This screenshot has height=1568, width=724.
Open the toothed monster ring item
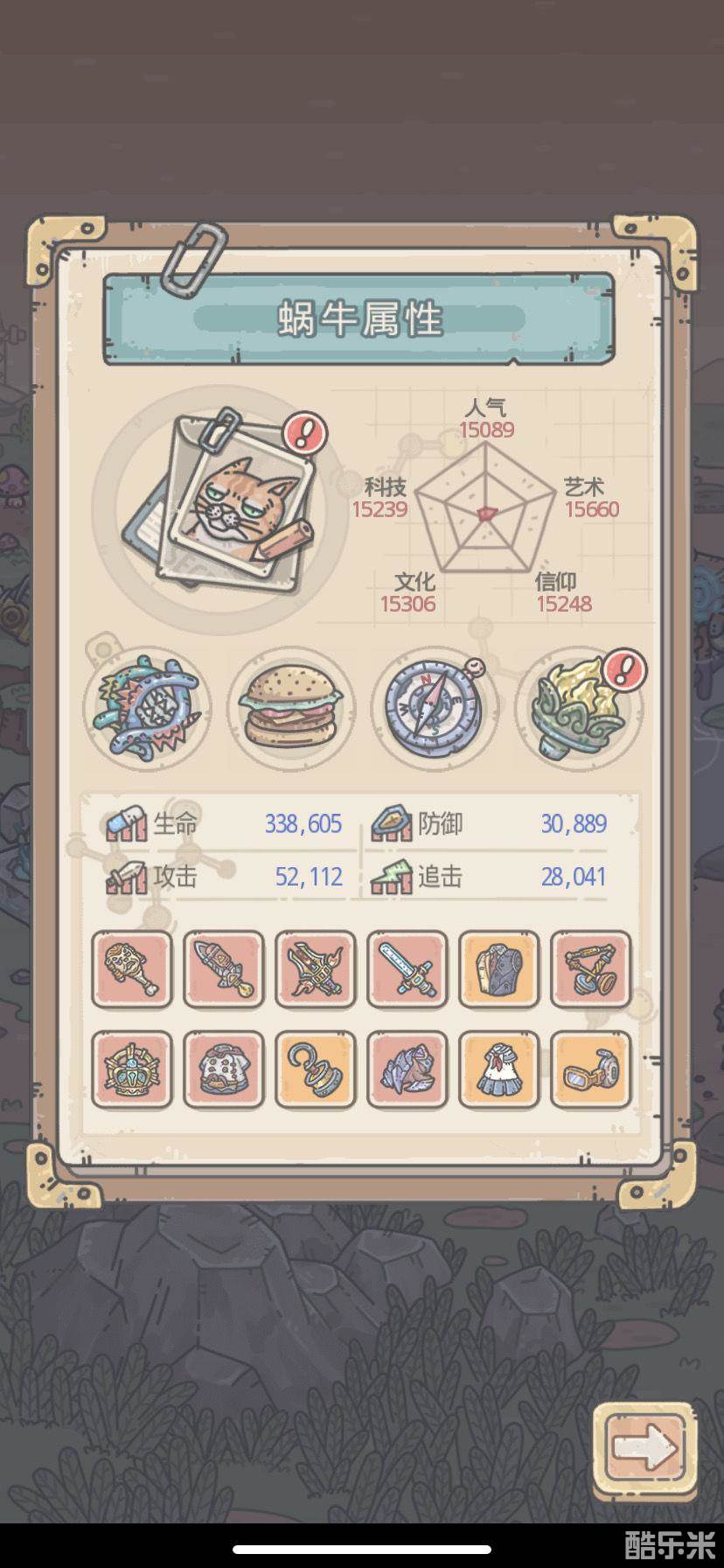pos(147,708)
